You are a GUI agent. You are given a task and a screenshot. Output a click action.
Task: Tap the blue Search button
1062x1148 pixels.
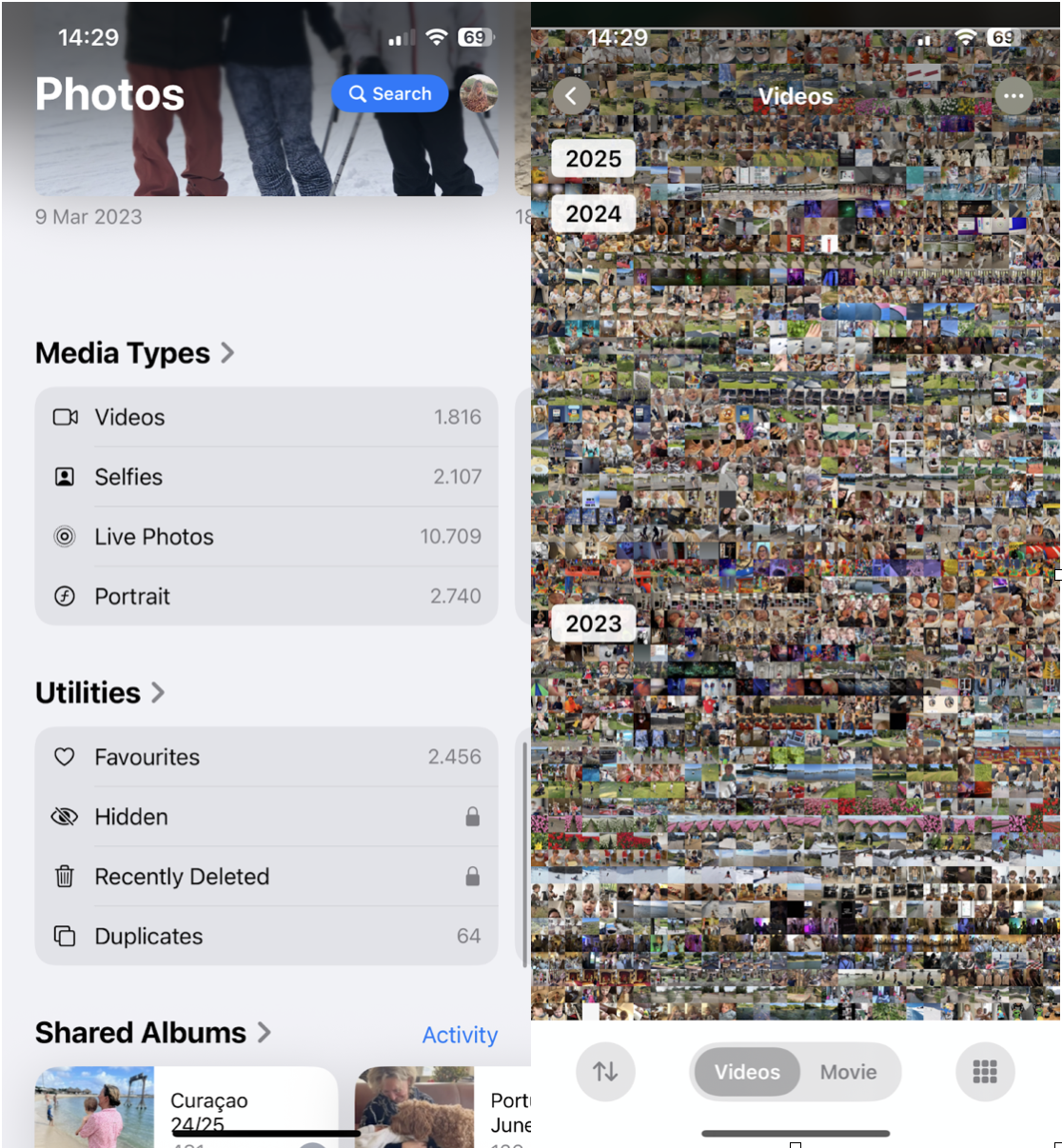point(389,93)
